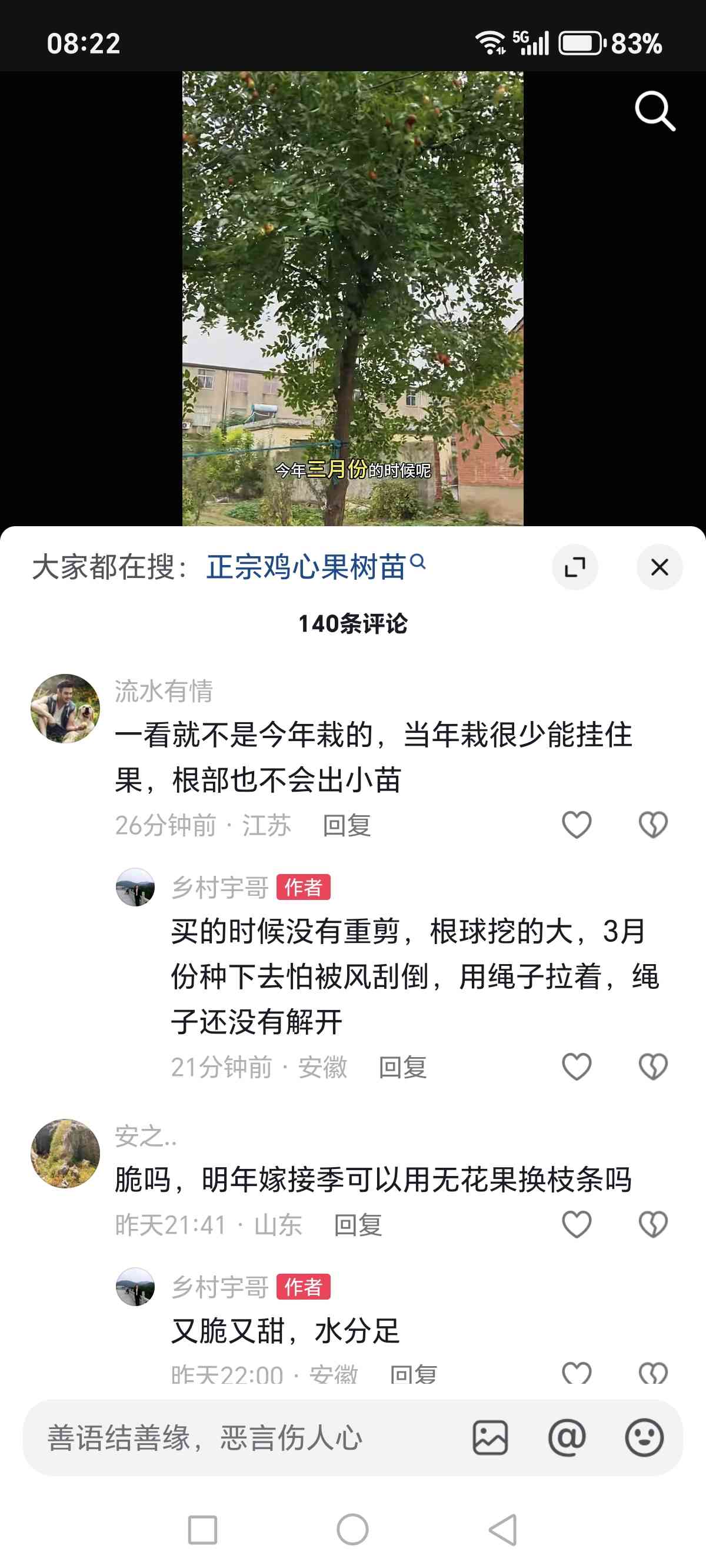Image resolution: width=706 pixels, height=1568 pixels.
Task: Open 流水有情's profile avatar
Action: (65, 708)
